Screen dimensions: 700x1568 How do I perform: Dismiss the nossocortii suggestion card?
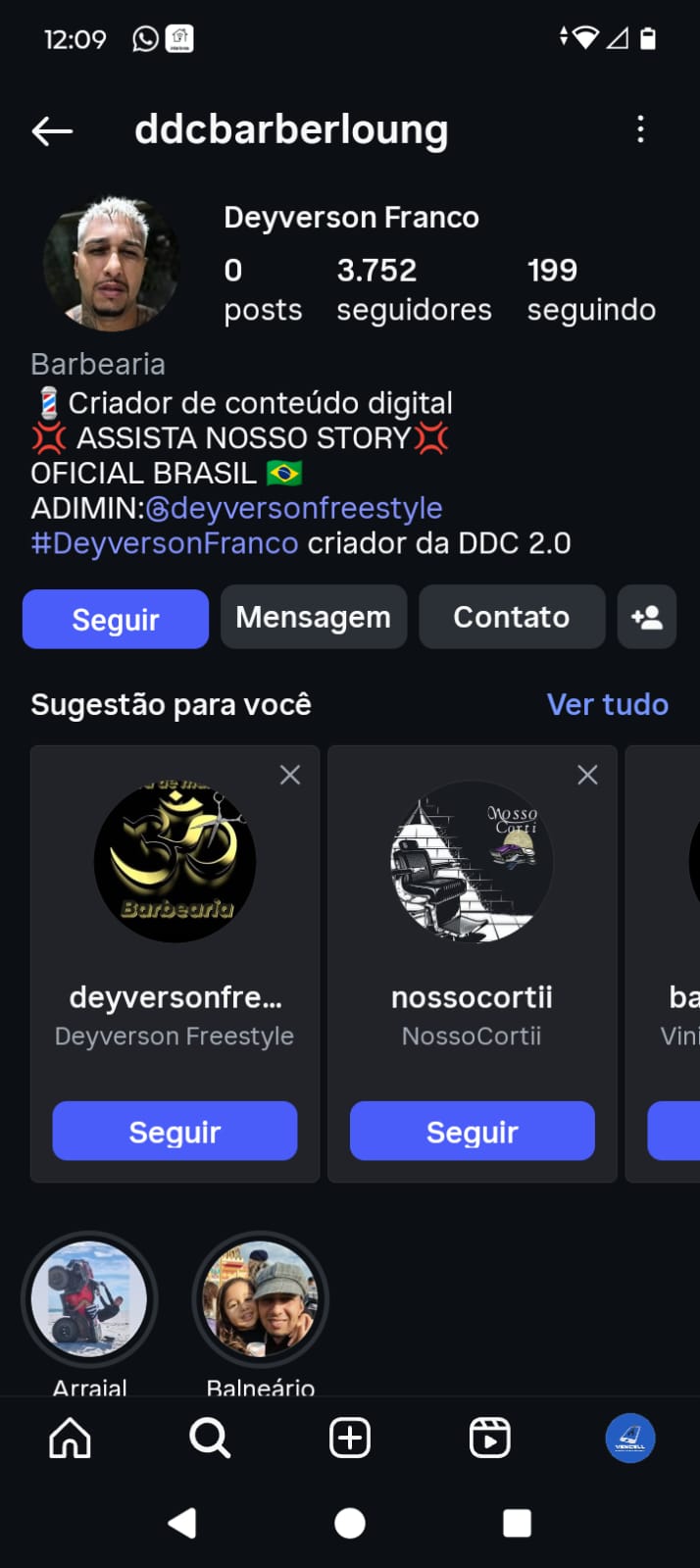[587, 775]
